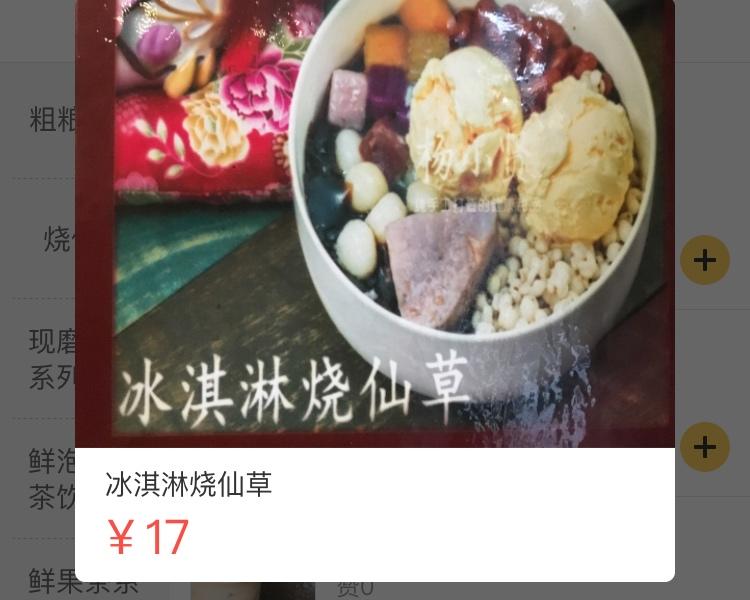Add item beside the 烧仙 category row
This screenshot has height=600, width=750.
pos(704,260)
